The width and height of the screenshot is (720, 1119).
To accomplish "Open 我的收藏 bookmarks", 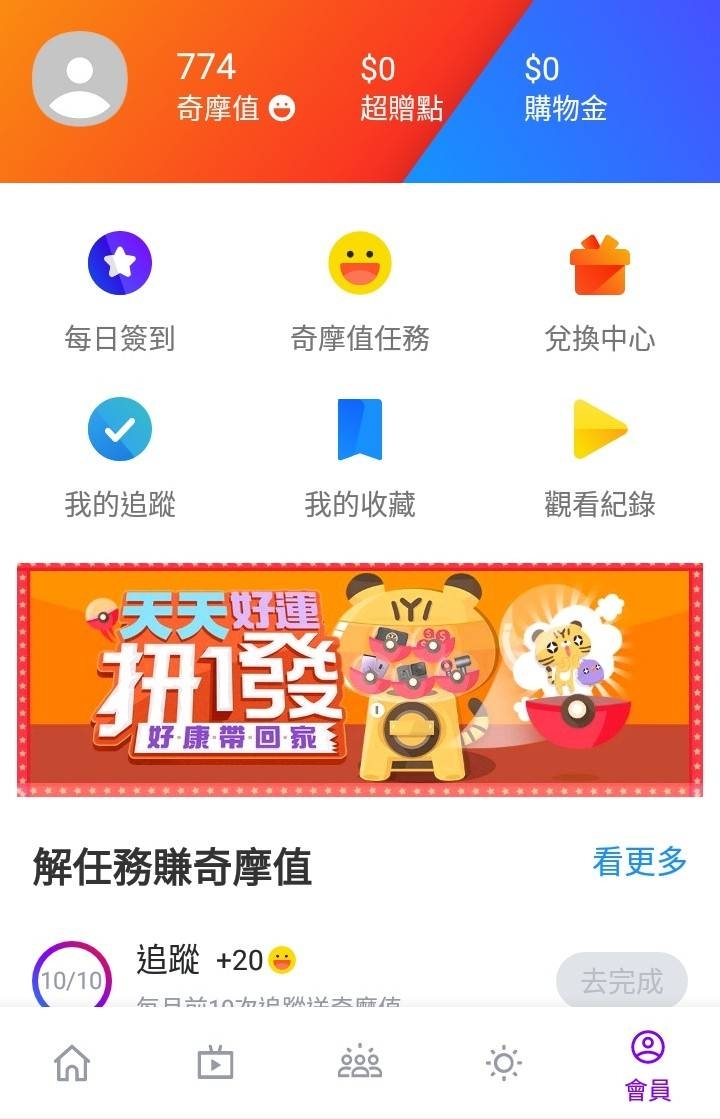I will (360, 453).
